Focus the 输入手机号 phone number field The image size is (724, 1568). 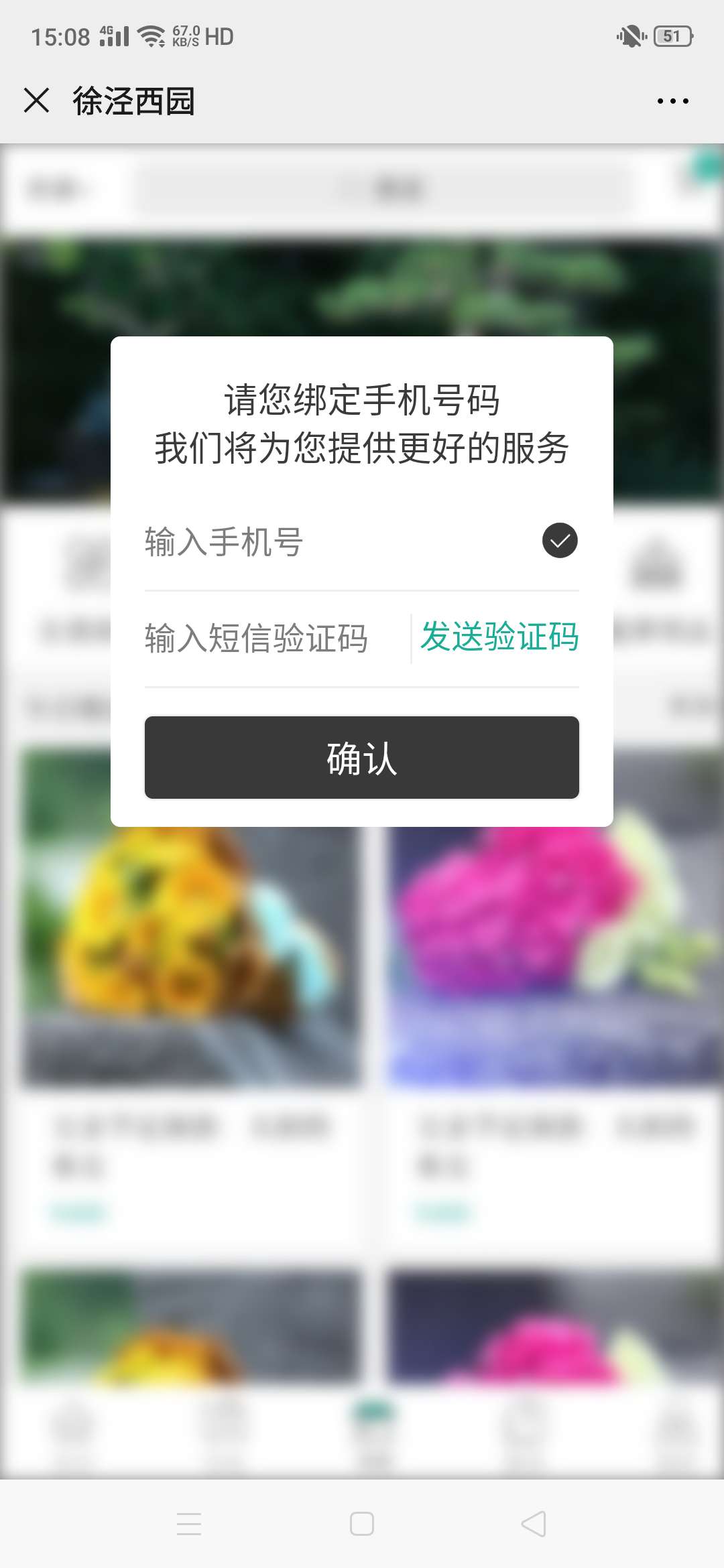(335, 541)
